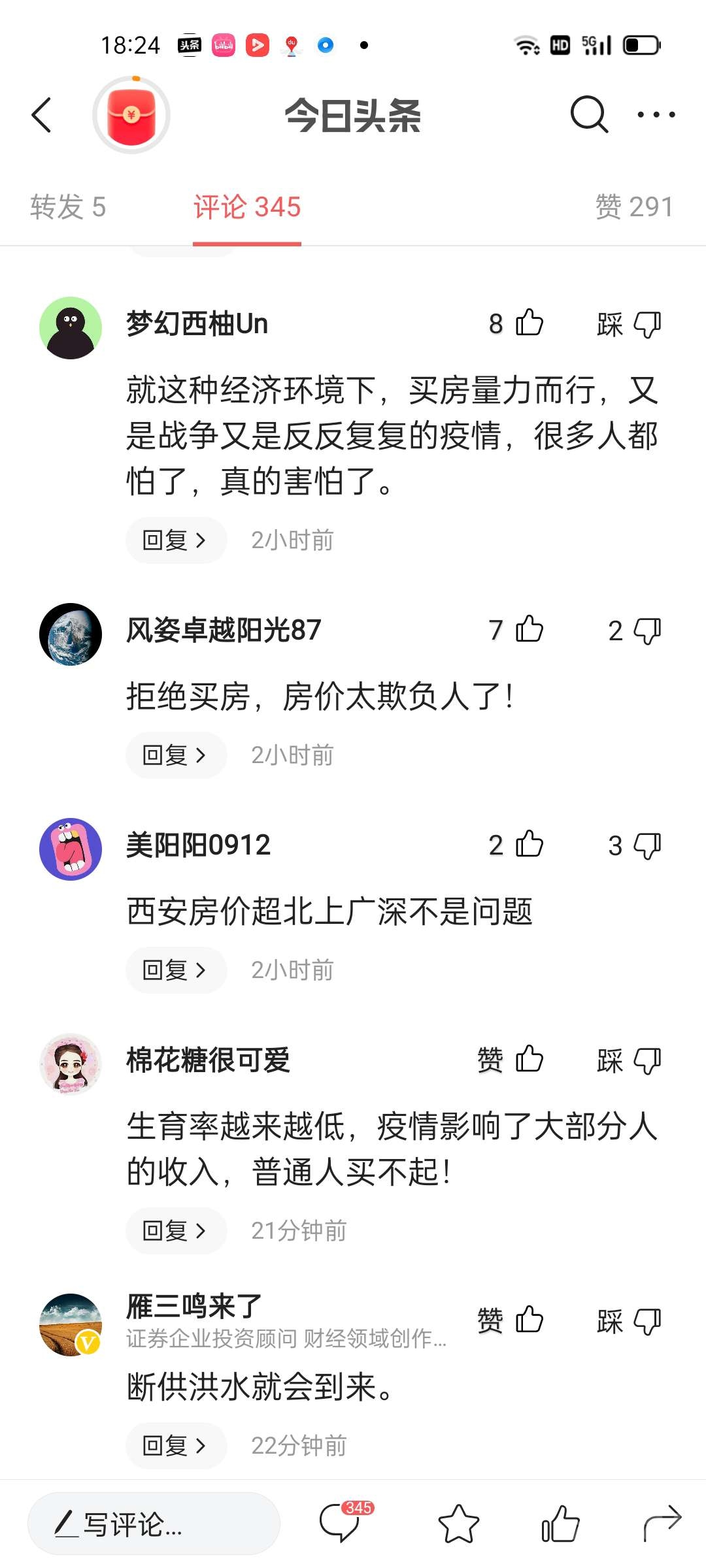This screenshot has width=706, height=1568.
Task: Like 风姿卓越阳光87's comment
Action: click(529, 630)
